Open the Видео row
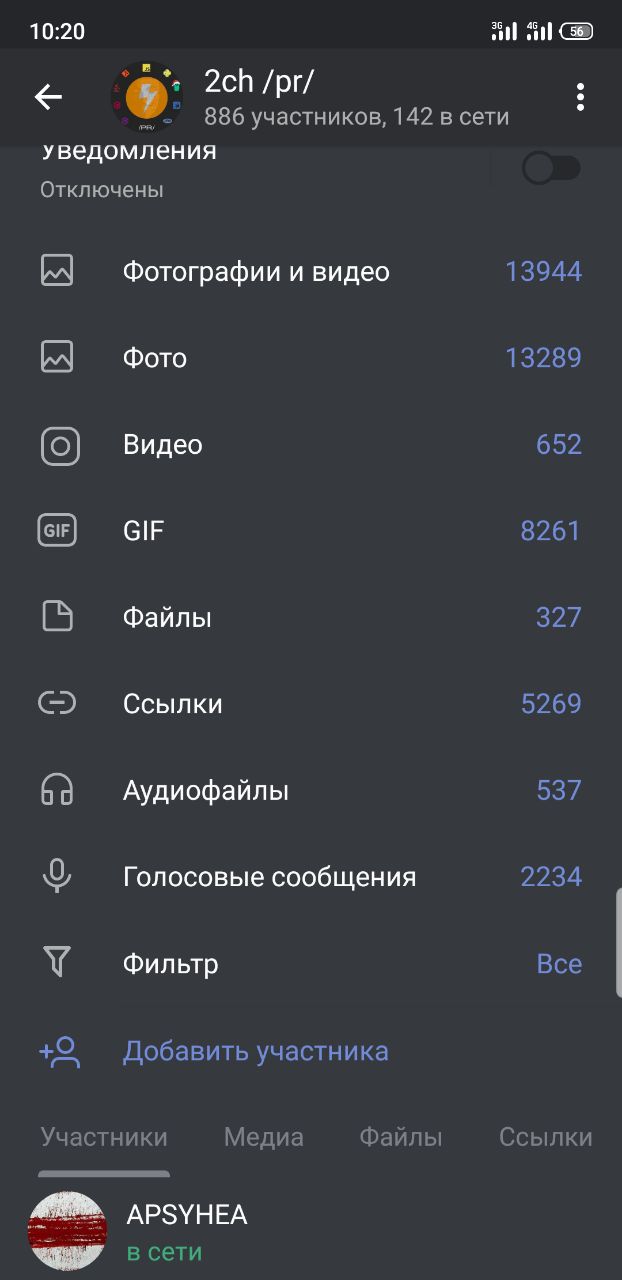 click(x=311, y=445)
